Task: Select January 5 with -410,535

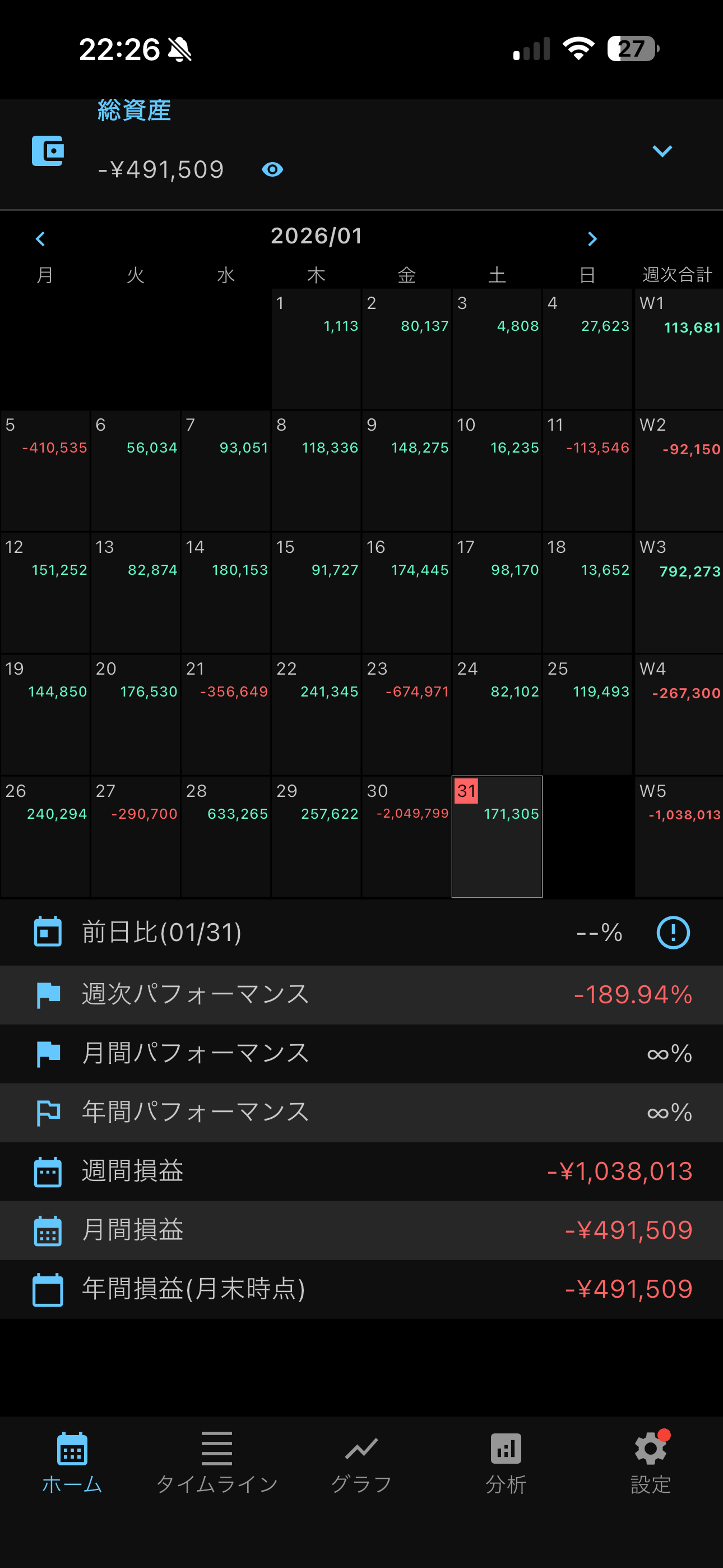Action: (x=45, y=470)
